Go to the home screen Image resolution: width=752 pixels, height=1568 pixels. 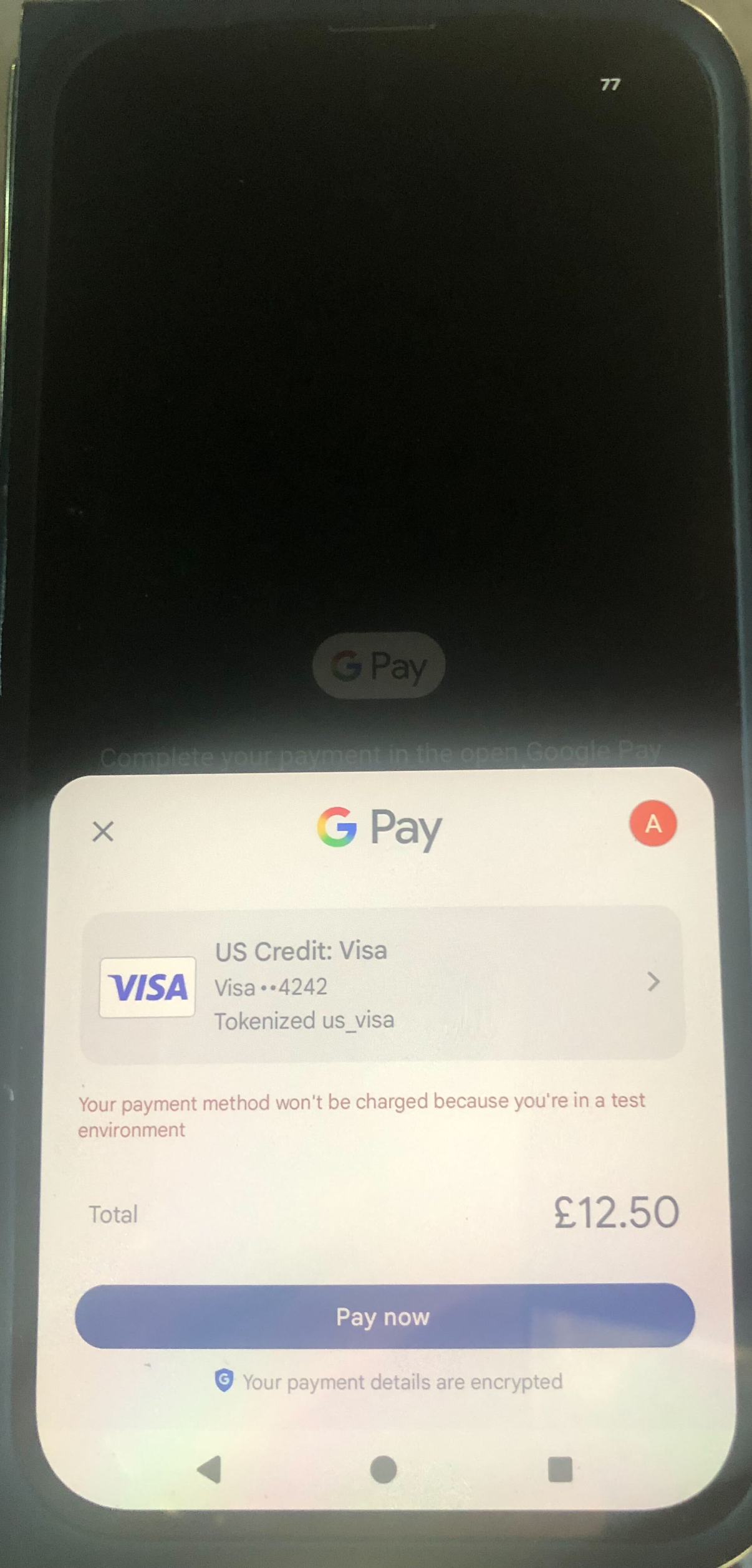[383, 1470]
